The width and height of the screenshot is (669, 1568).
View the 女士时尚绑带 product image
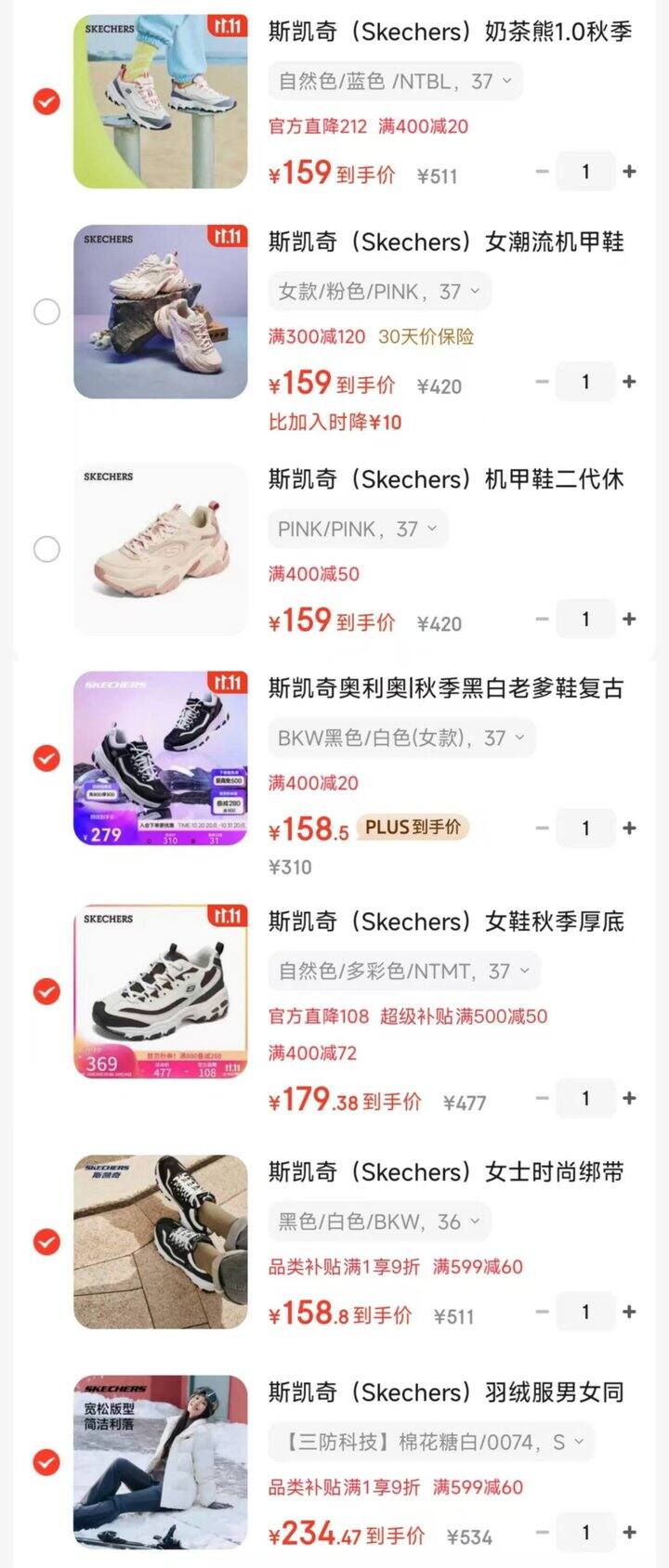point(161,1242)
